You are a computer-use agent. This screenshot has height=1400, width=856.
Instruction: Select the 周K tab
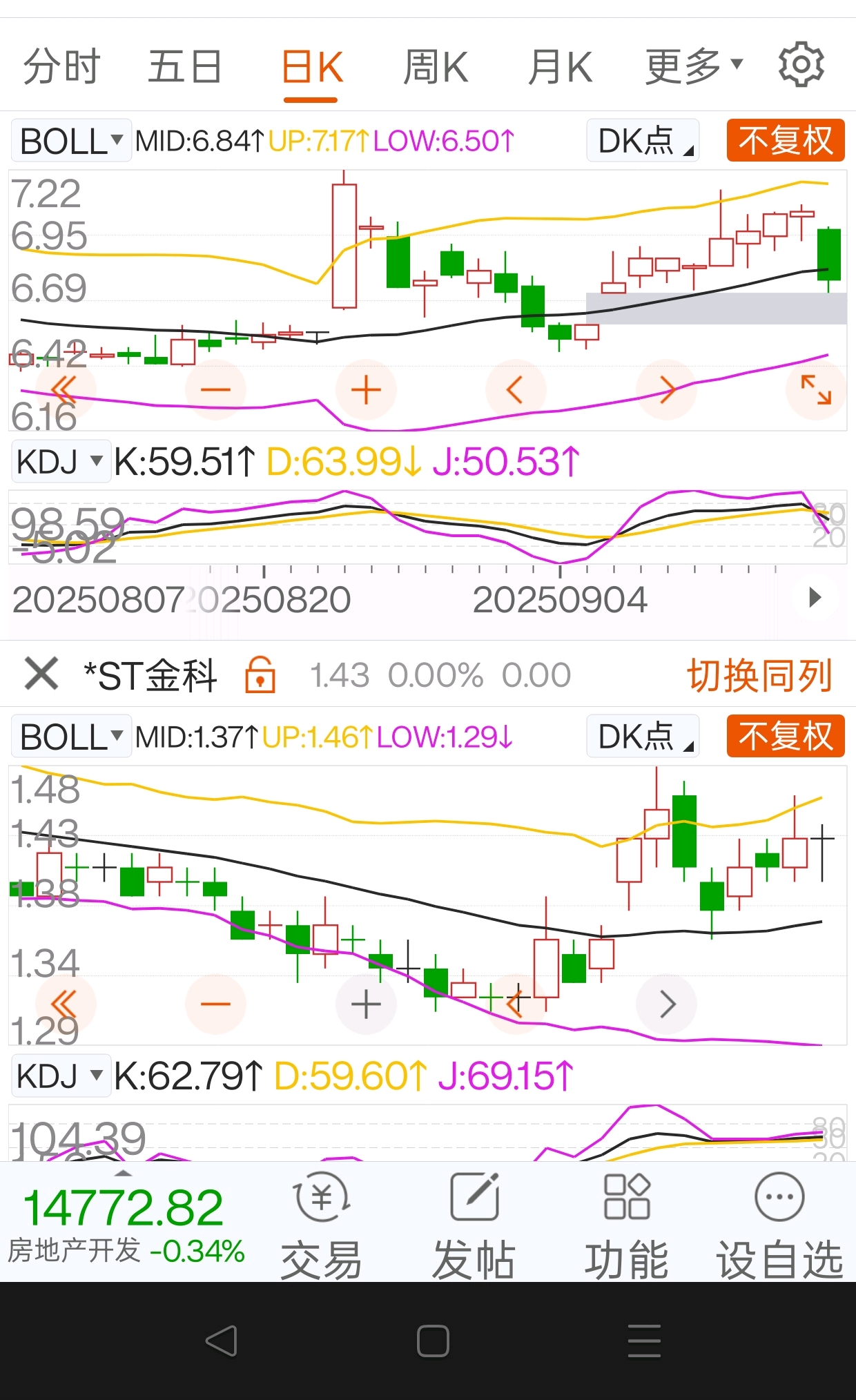tap(436, 67)
